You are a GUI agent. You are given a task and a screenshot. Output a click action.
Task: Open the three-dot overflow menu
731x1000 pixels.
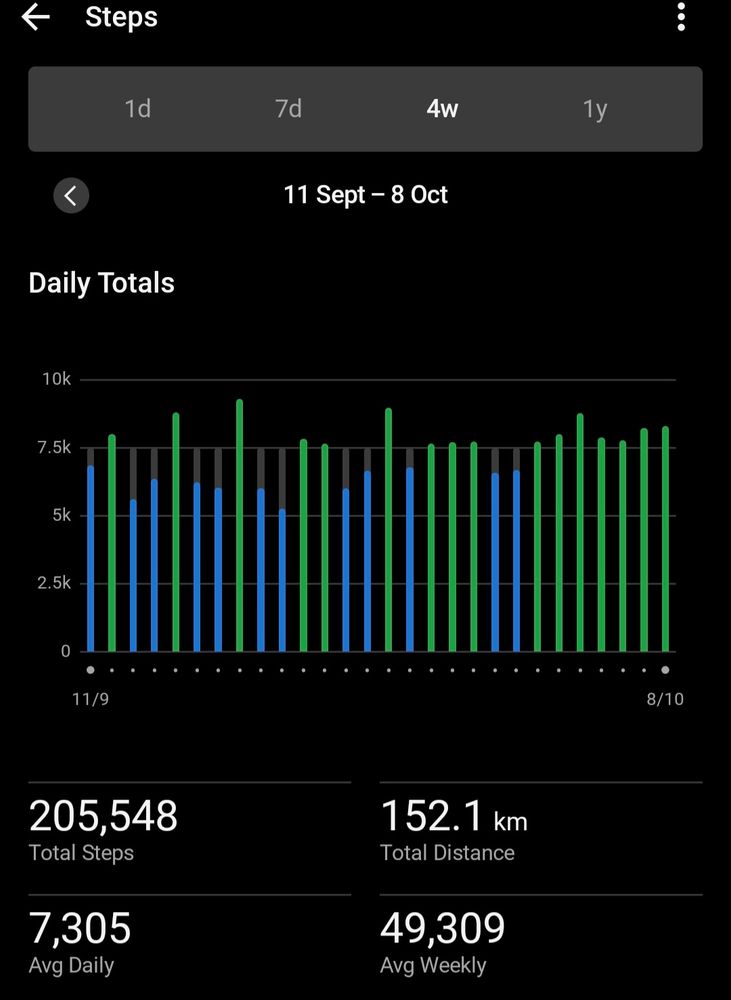coord(681,17)
